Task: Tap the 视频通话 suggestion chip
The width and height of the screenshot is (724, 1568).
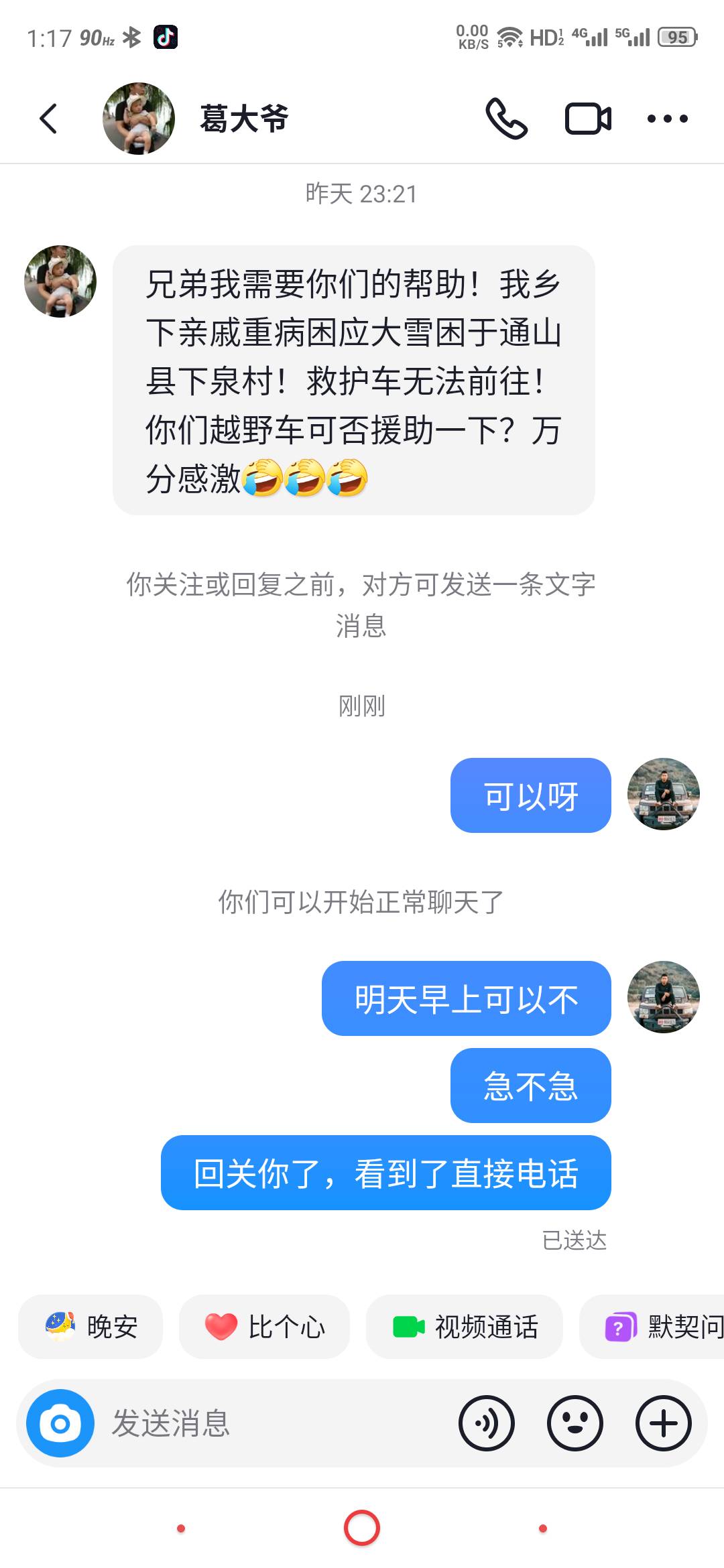Action: click(x=465, y=1327)
